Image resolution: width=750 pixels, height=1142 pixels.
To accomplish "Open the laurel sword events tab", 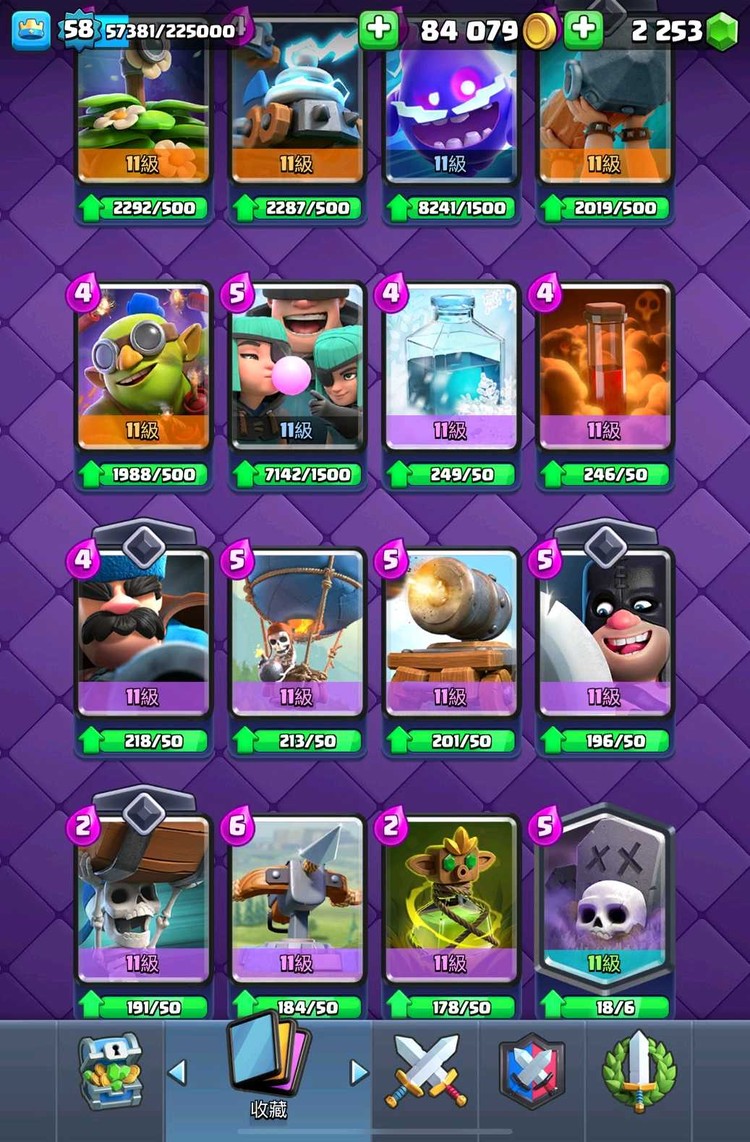I will (x=638, y=1071).
